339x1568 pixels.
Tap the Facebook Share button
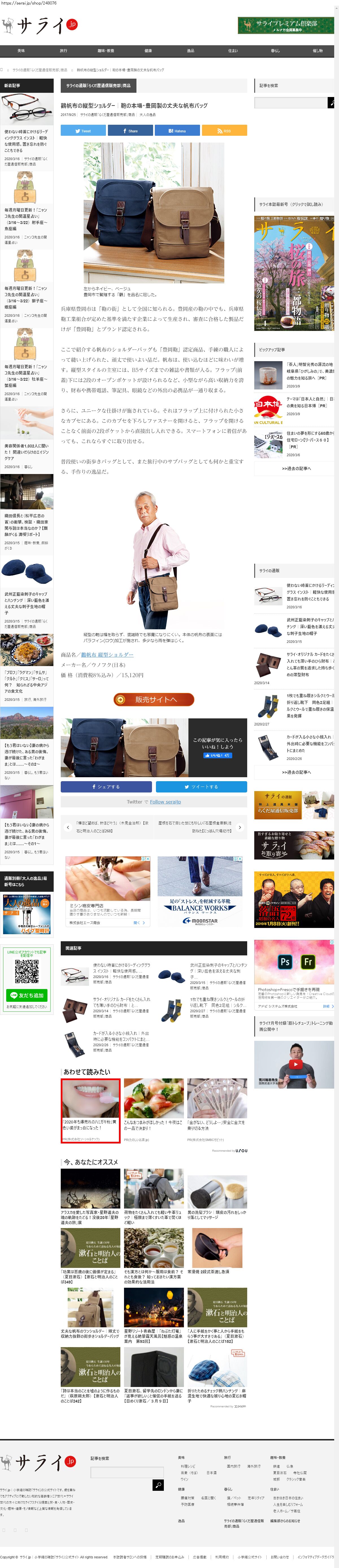[130, 130]
